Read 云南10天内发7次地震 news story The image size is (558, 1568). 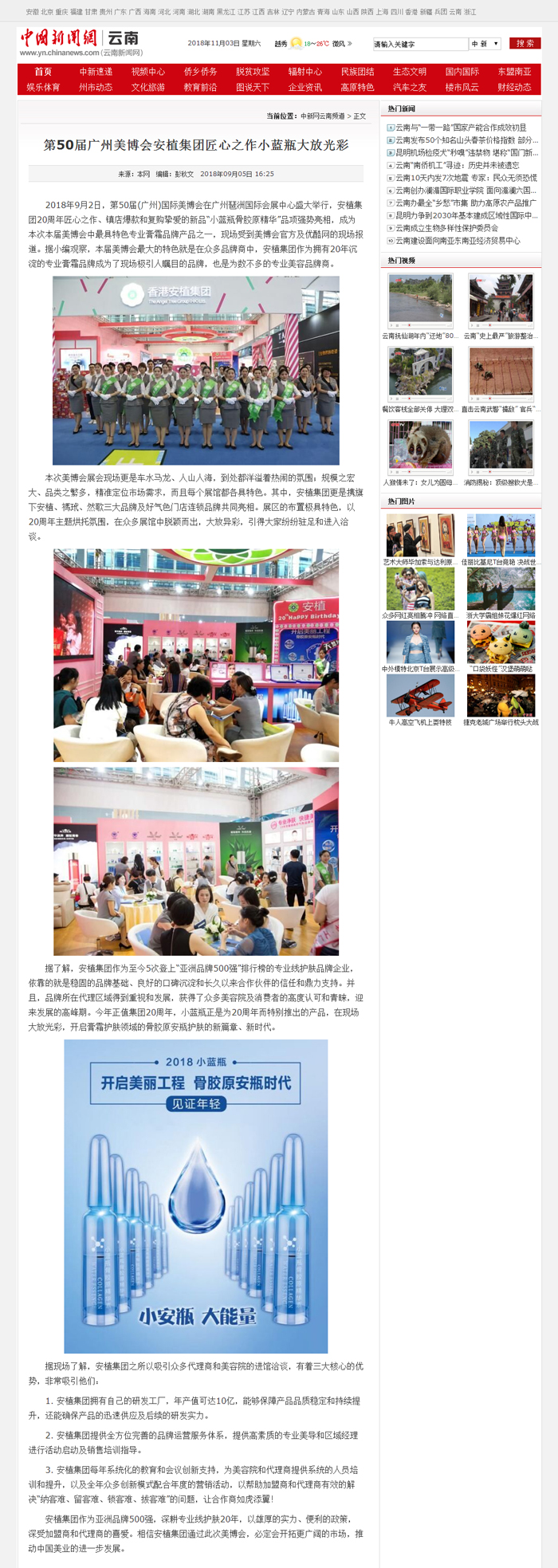click(466, 178)
